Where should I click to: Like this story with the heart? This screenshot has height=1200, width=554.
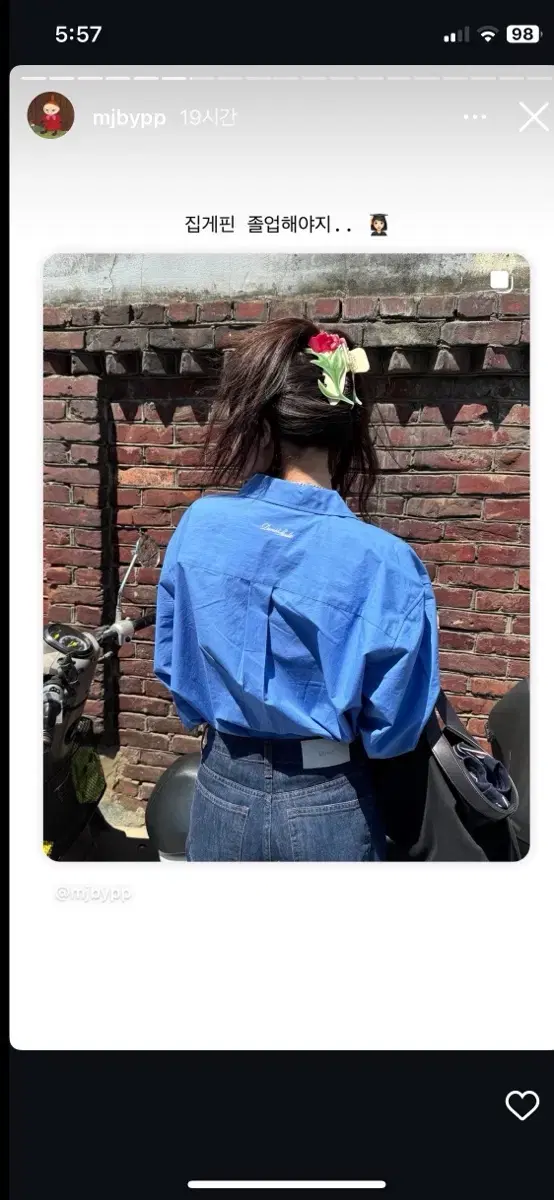522,1105
